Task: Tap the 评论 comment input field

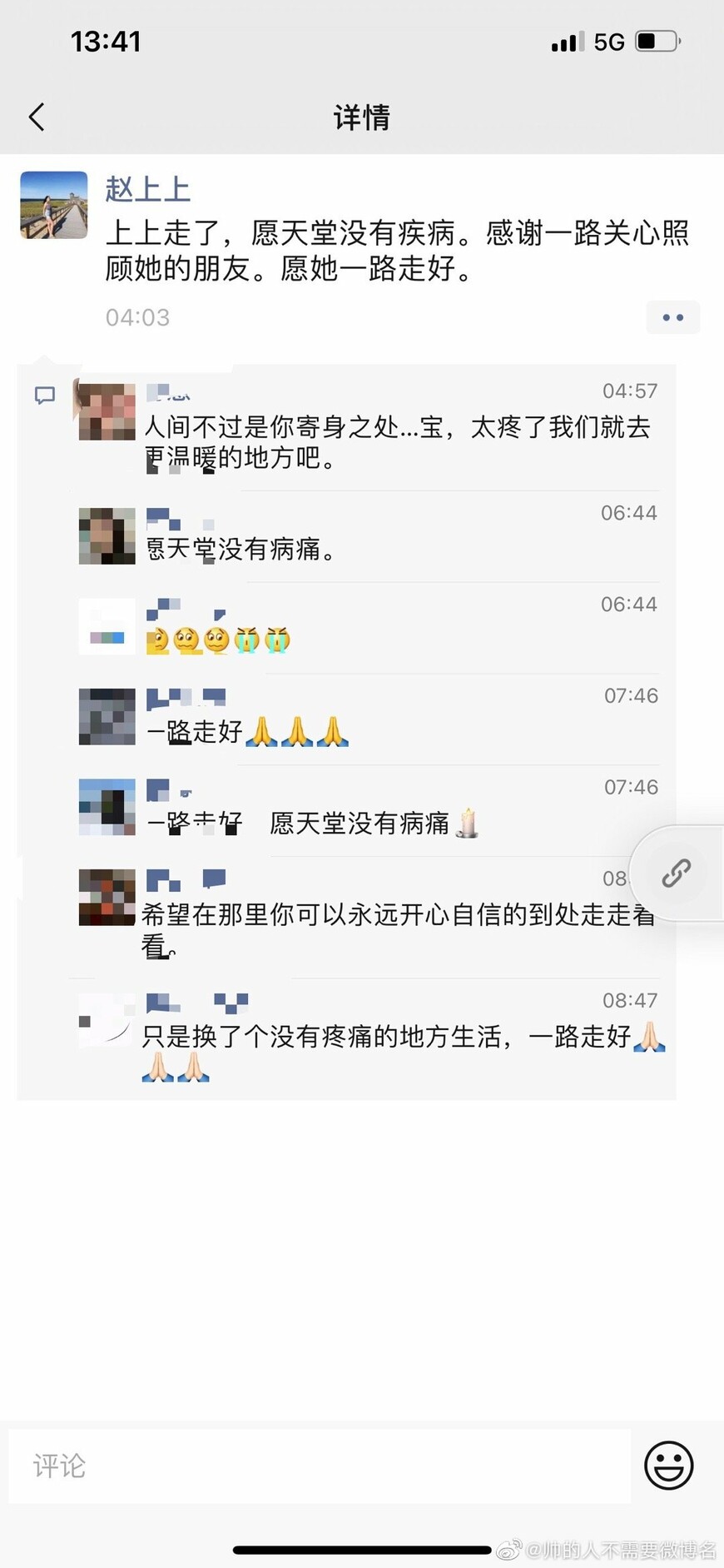Action: click(320, 1466)
